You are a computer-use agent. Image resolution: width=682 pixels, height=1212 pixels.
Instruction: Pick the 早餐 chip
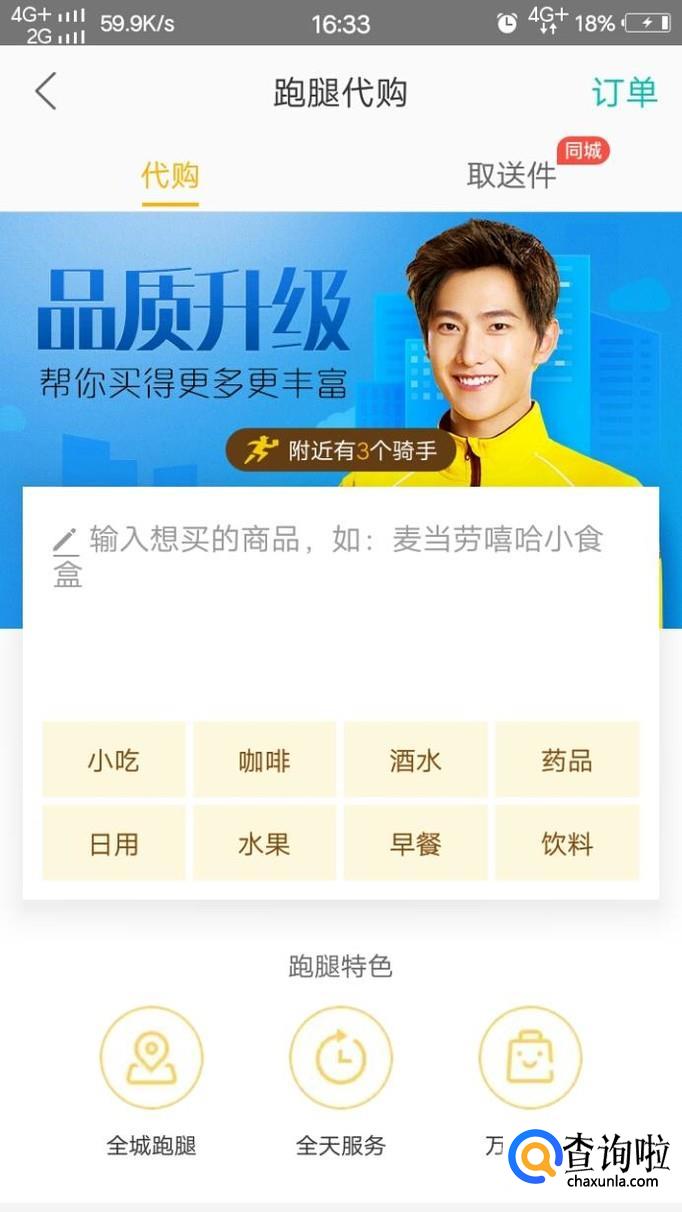coord(416,843)
